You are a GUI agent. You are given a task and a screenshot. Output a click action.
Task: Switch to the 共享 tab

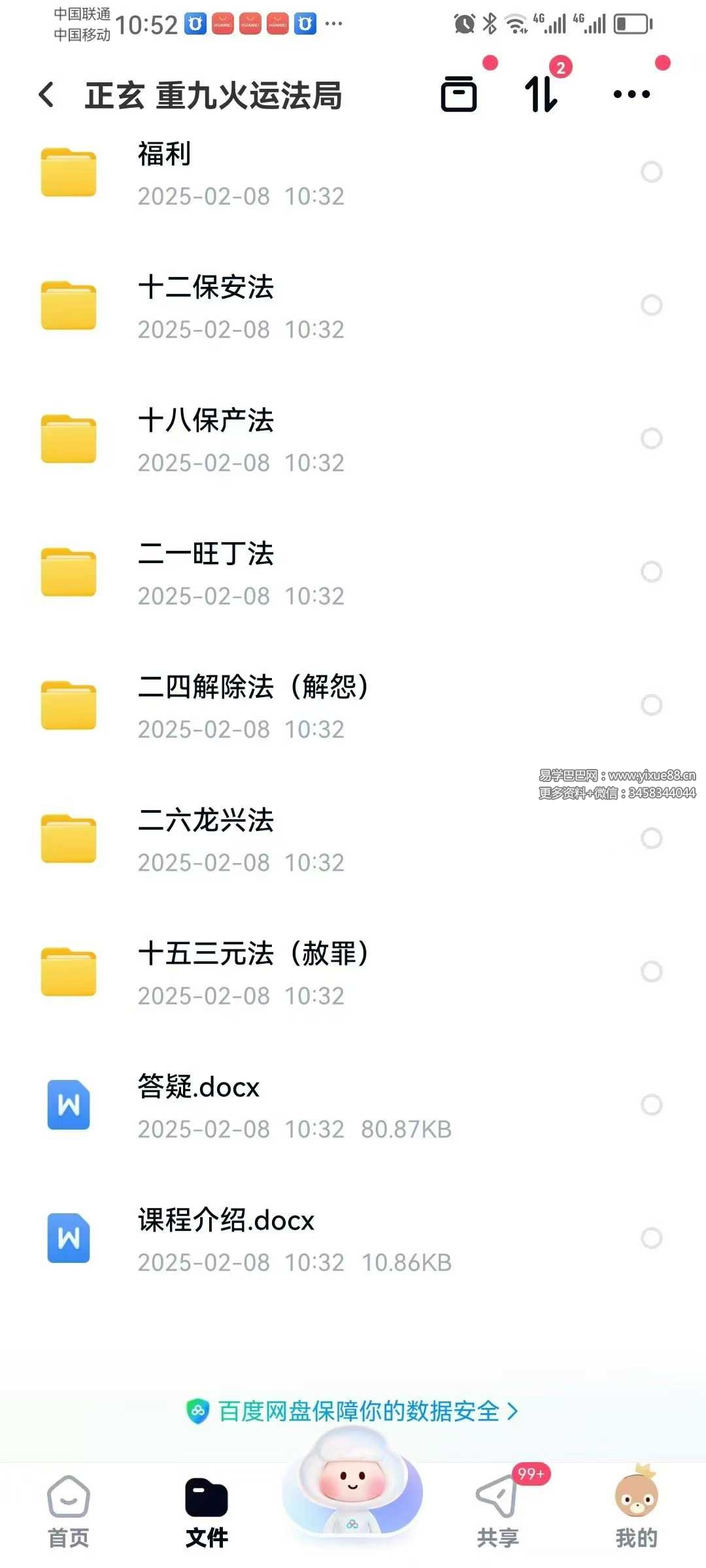pyautogui.click(x=497, y=1511)
